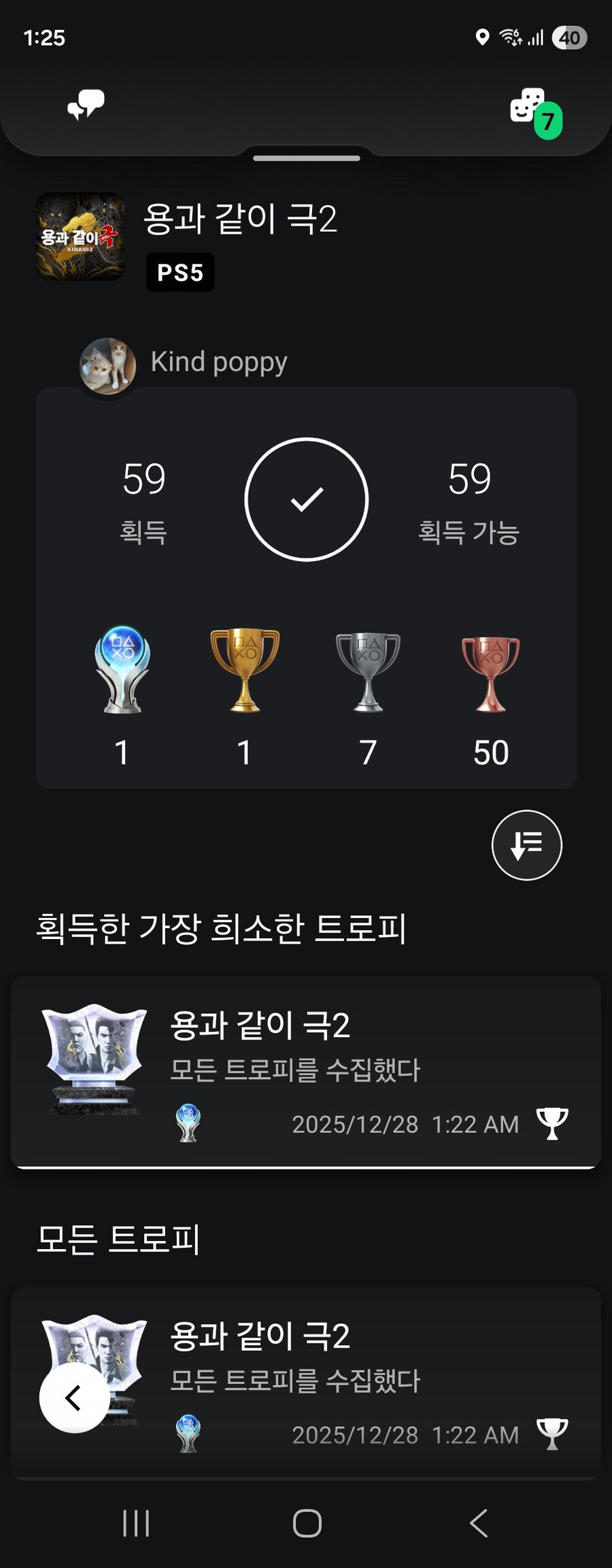612x1568 pixels.
Task: Tap the trophy cup icon in 모든 트로피 list
Action: (x=551, y=1435)
